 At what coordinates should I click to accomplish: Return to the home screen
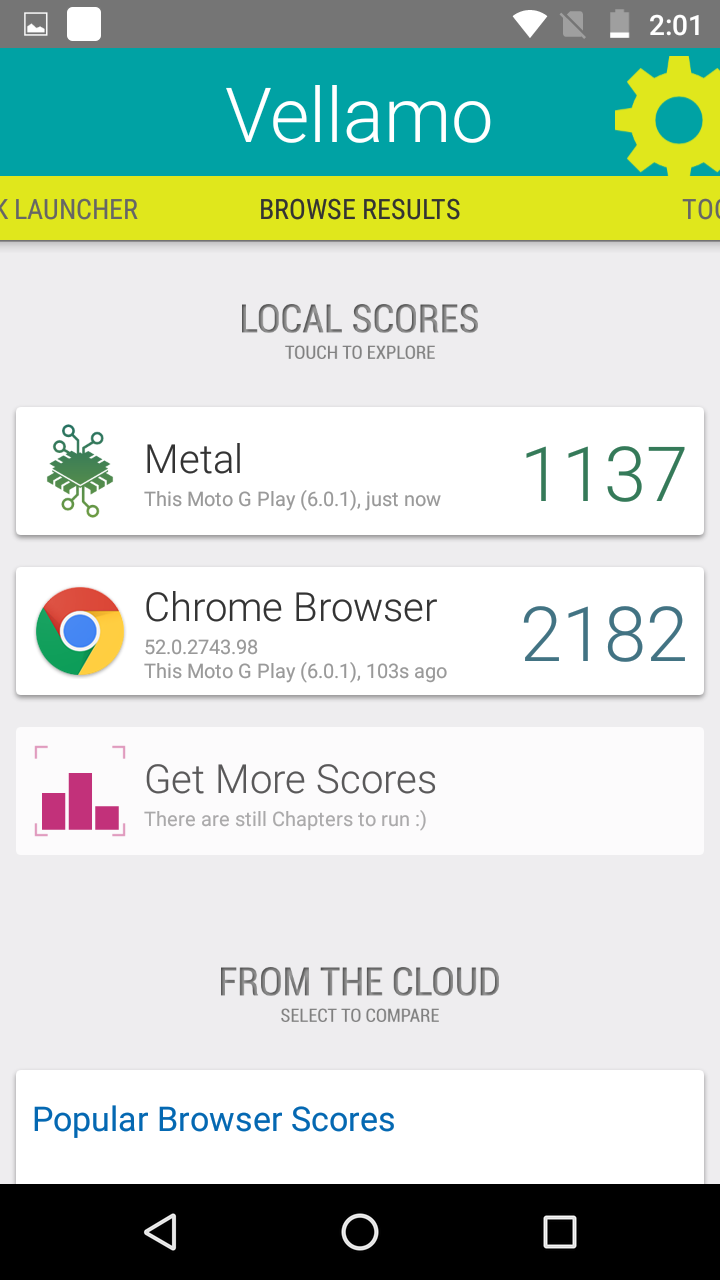point(360,1232)
